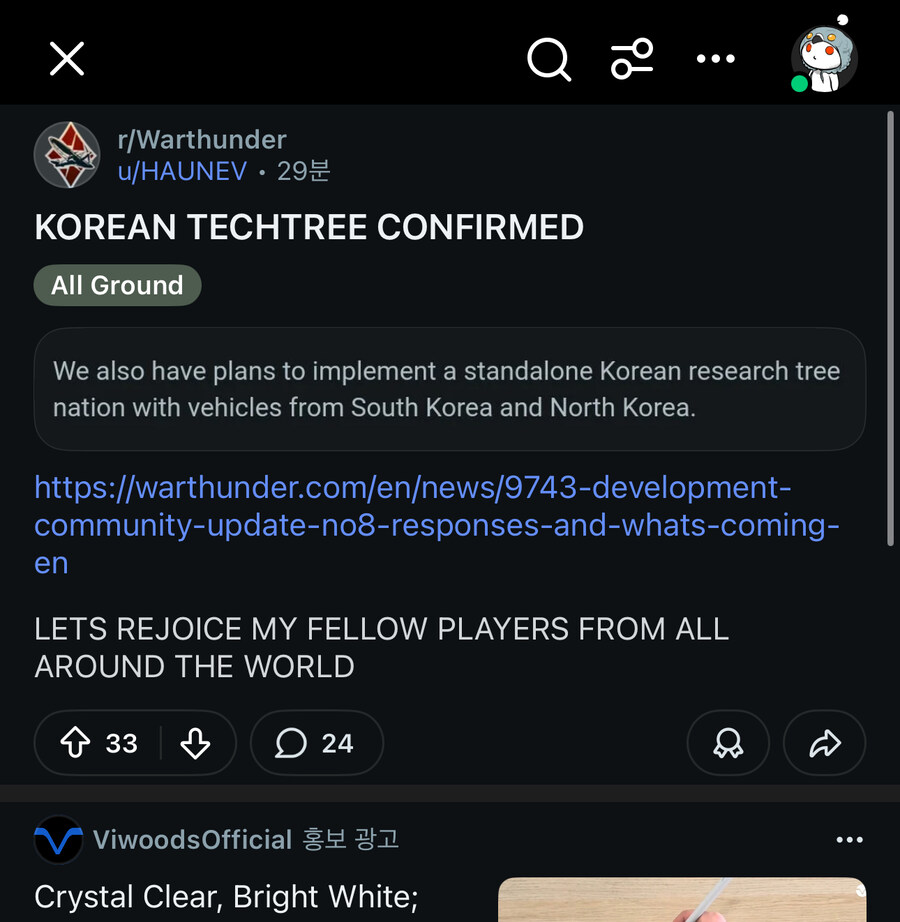Visit the r/Warthunder community
This screenshot has height=922, width=900.
[201, 140]
